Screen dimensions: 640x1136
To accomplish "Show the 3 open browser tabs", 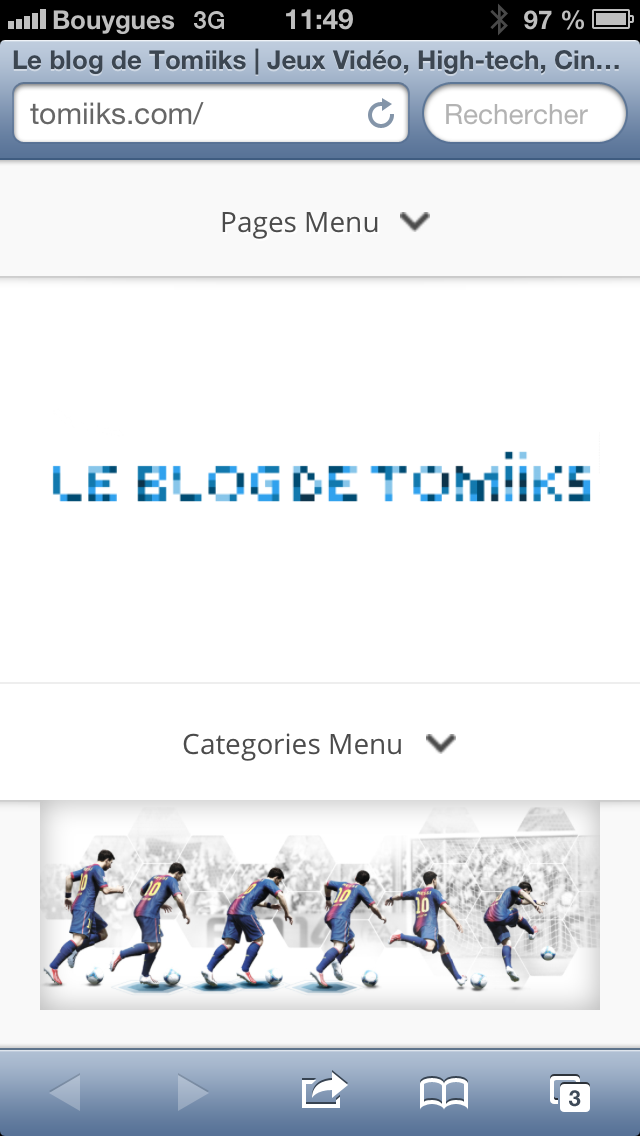I will click(570, 1092).
